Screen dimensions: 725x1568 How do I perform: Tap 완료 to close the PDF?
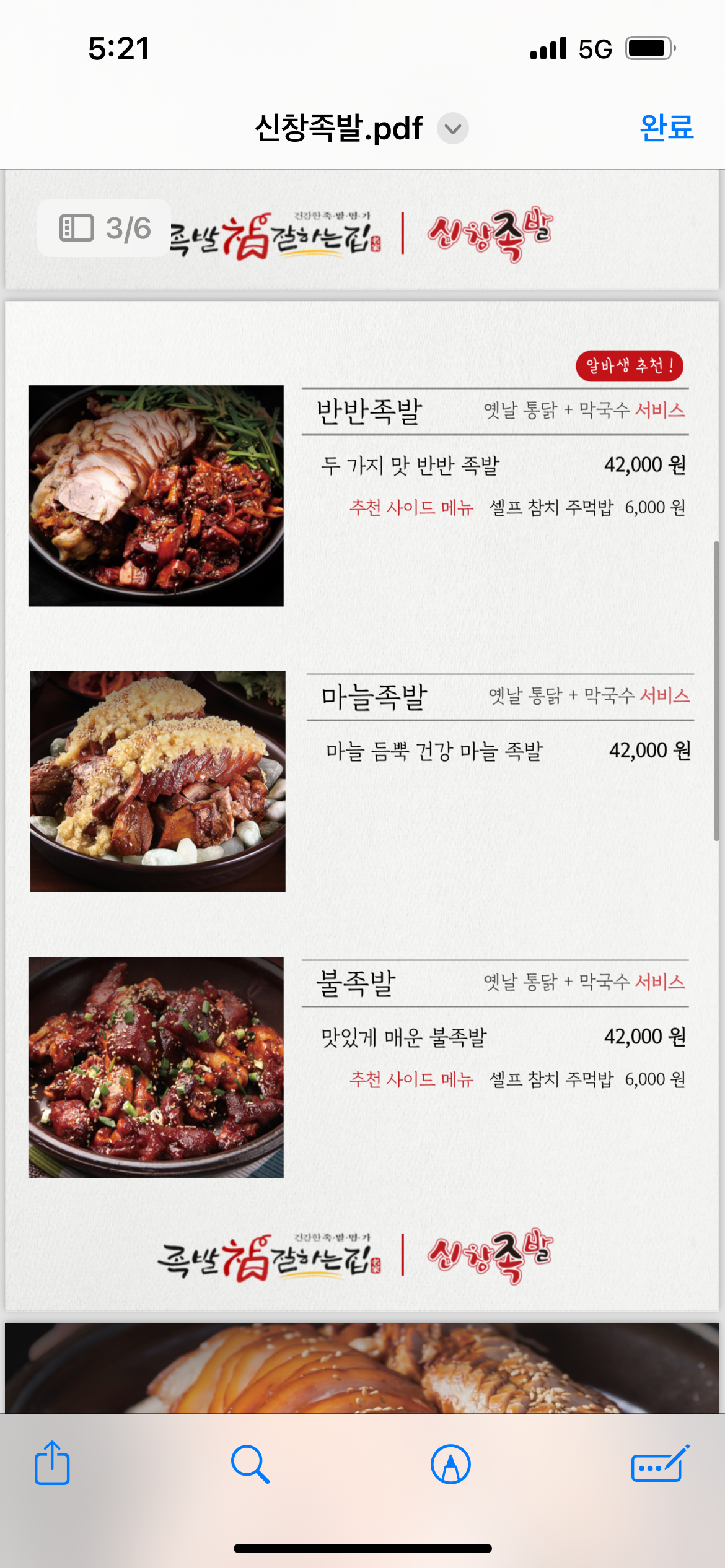tap(666, 128)
